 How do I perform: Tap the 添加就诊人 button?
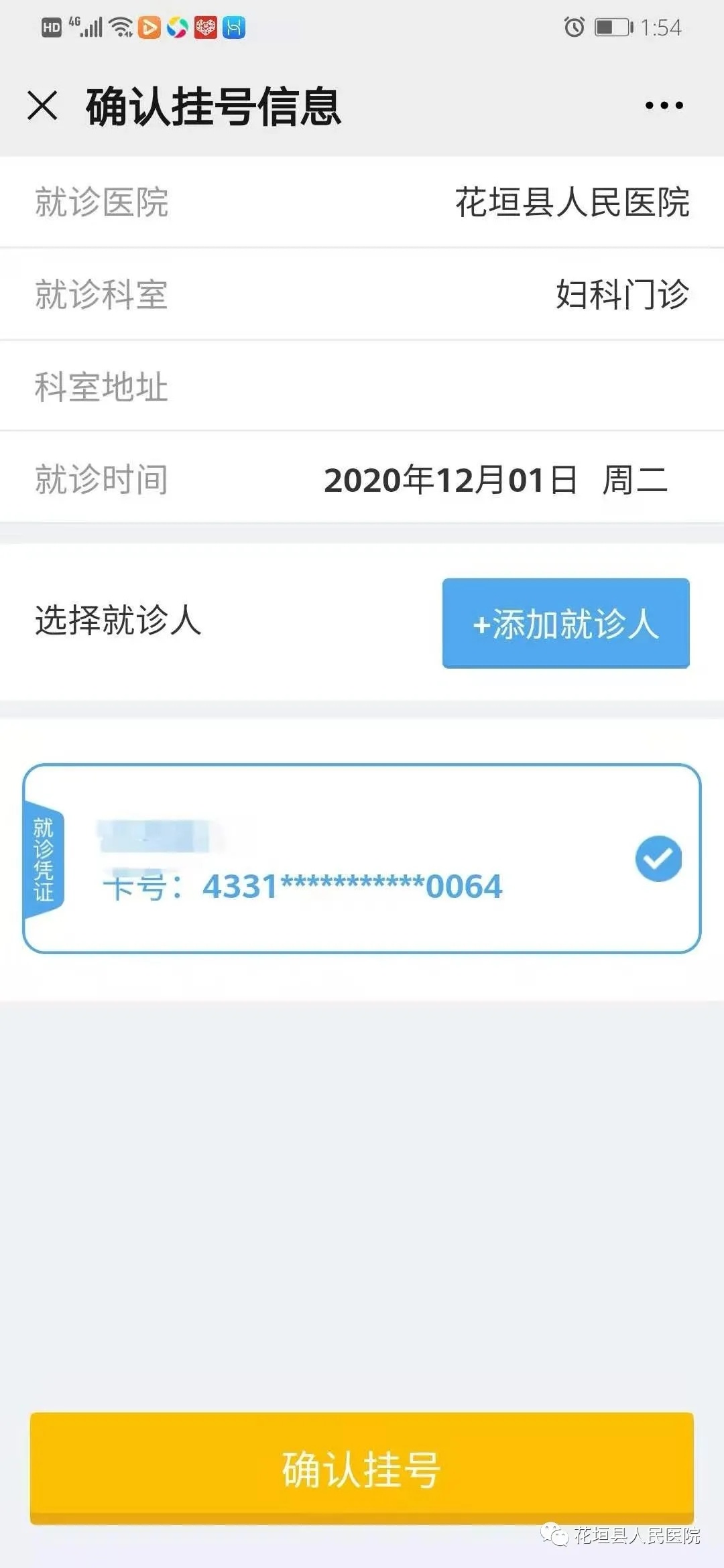[566, 623]
